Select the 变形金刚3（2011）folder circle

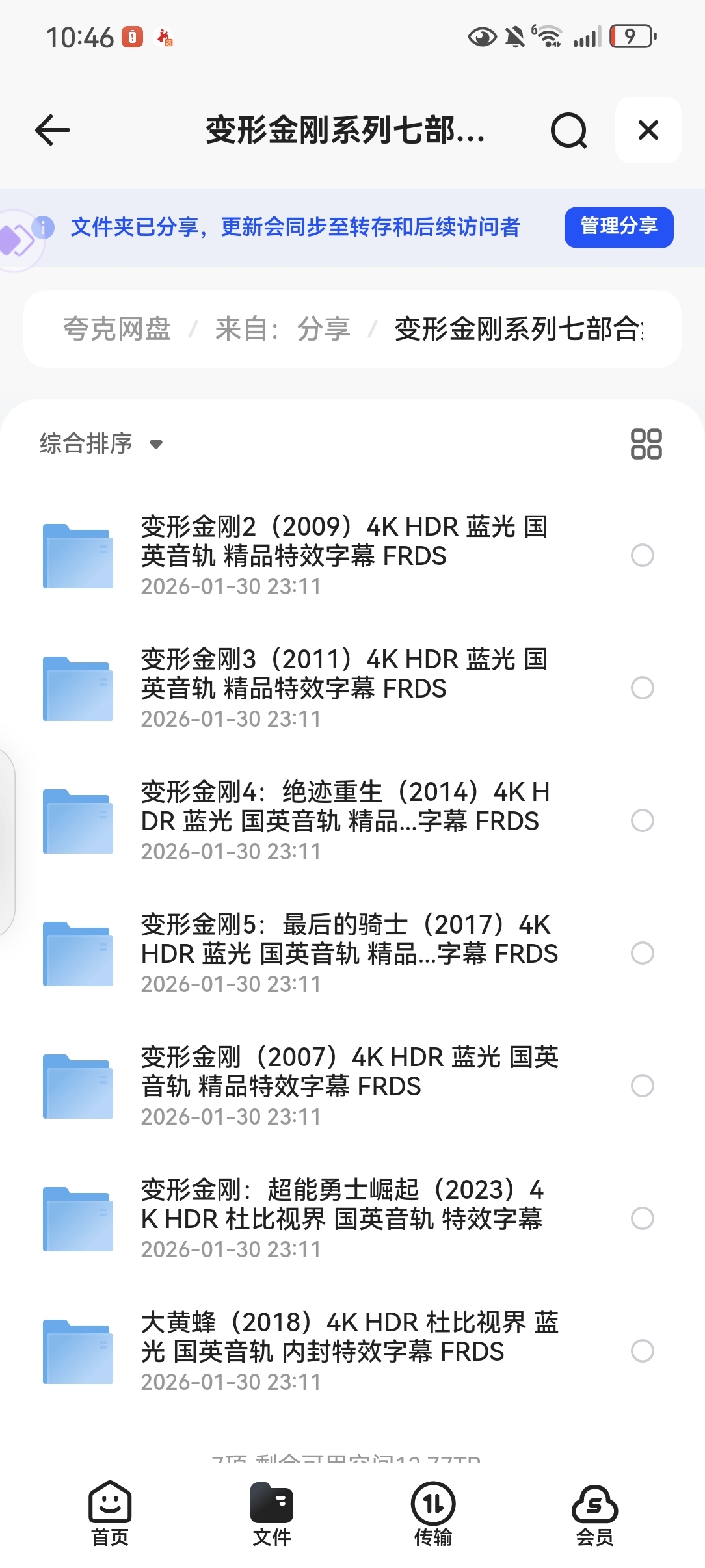[642, 688]
